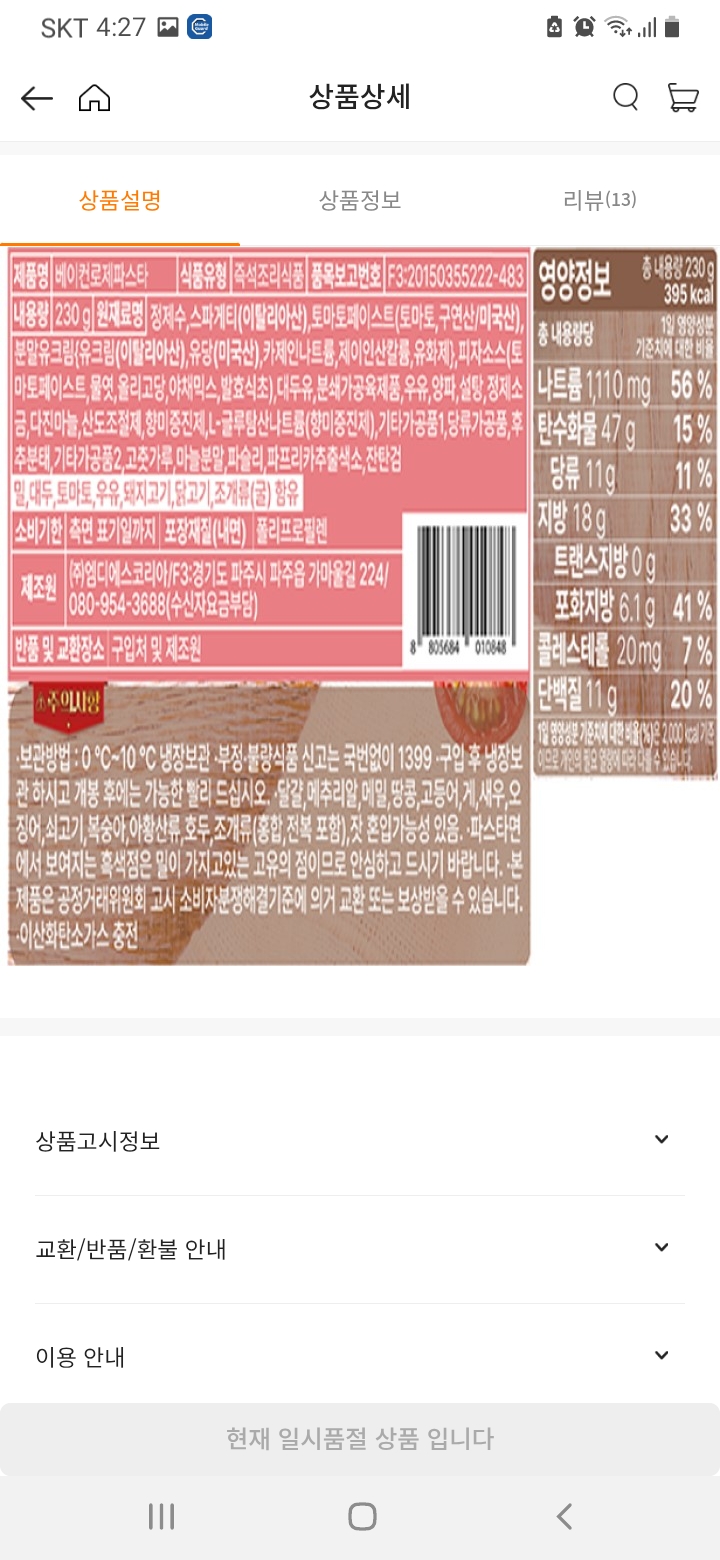Open search from the top bar

[625, 98]
